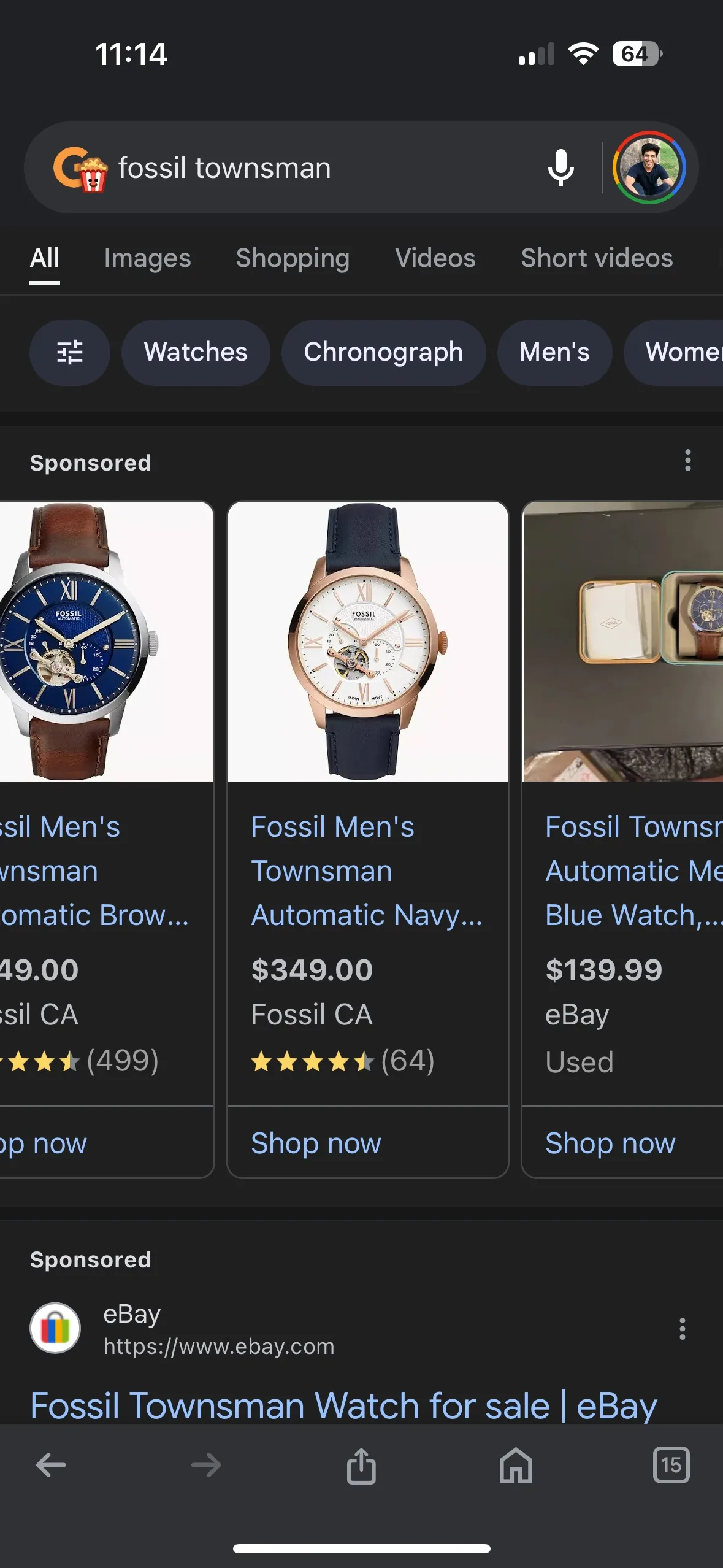Viewport: 723px width, 1568px height.
Task: Open the Sponsored section three-dot menu
Action: coord(687,461)
